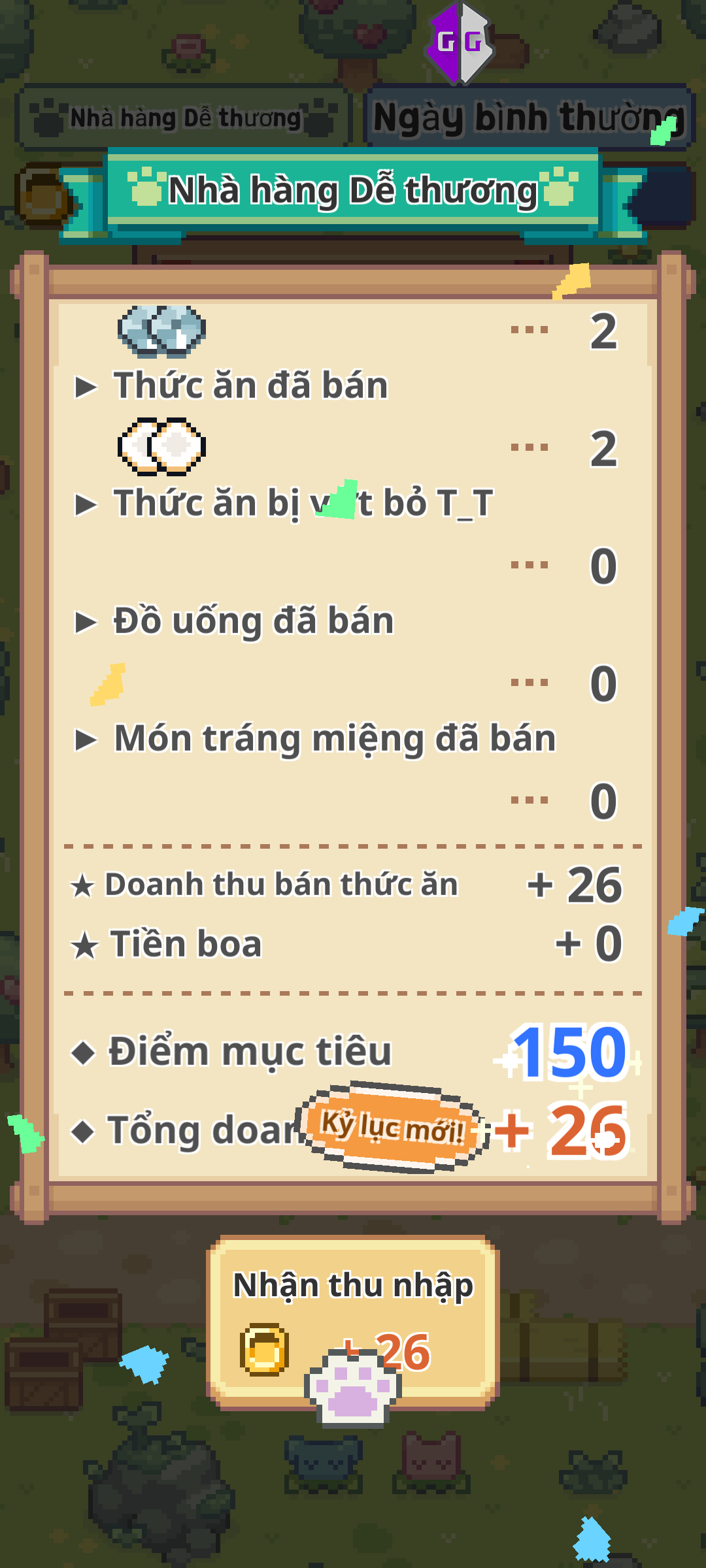Open the GameGuardian floating icon
Image resolution: width=706 pixels, height=1568 pixels.
point(460,43)
